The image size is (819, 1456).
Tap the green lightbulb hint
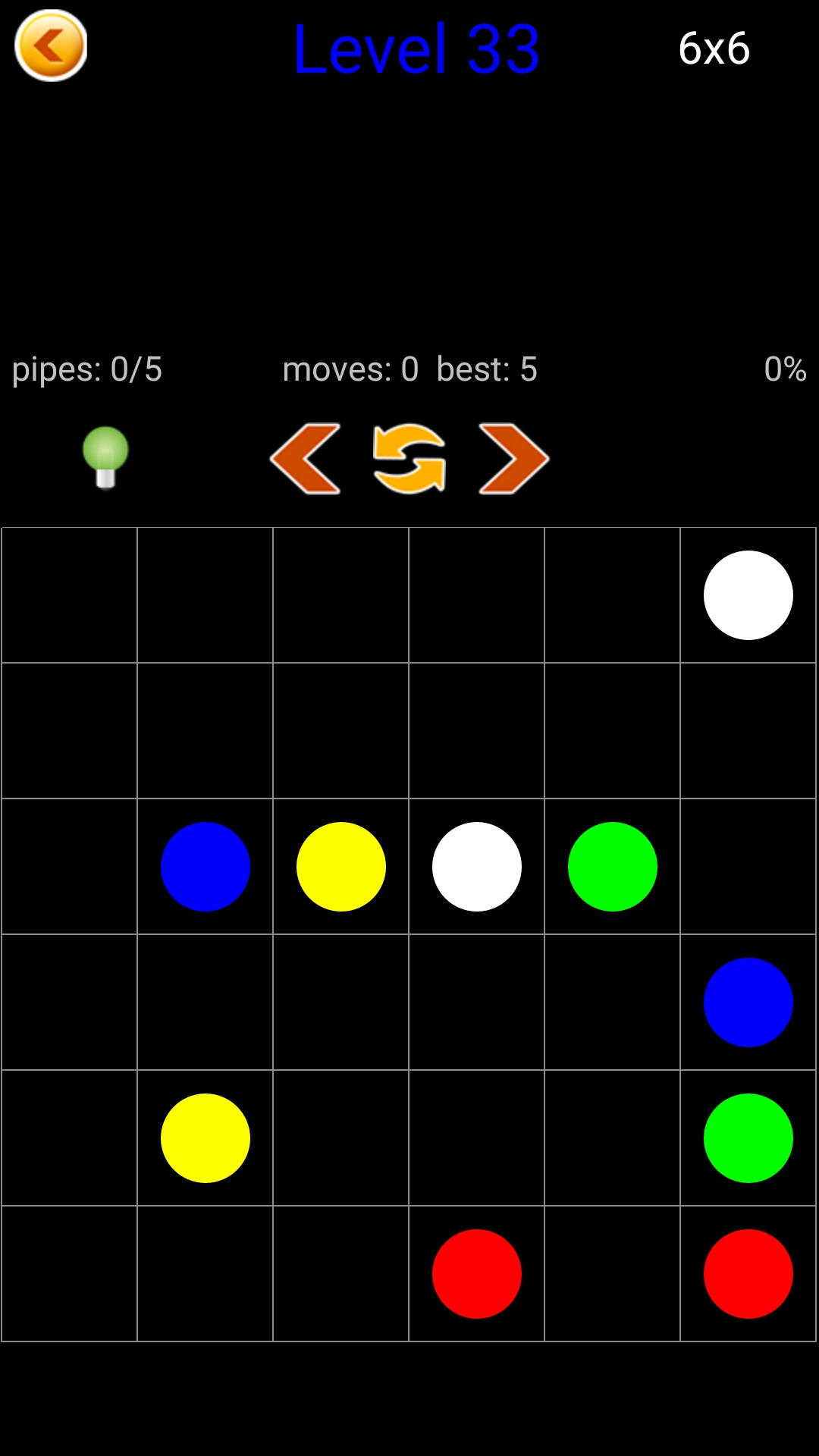(x=105, y=457)
